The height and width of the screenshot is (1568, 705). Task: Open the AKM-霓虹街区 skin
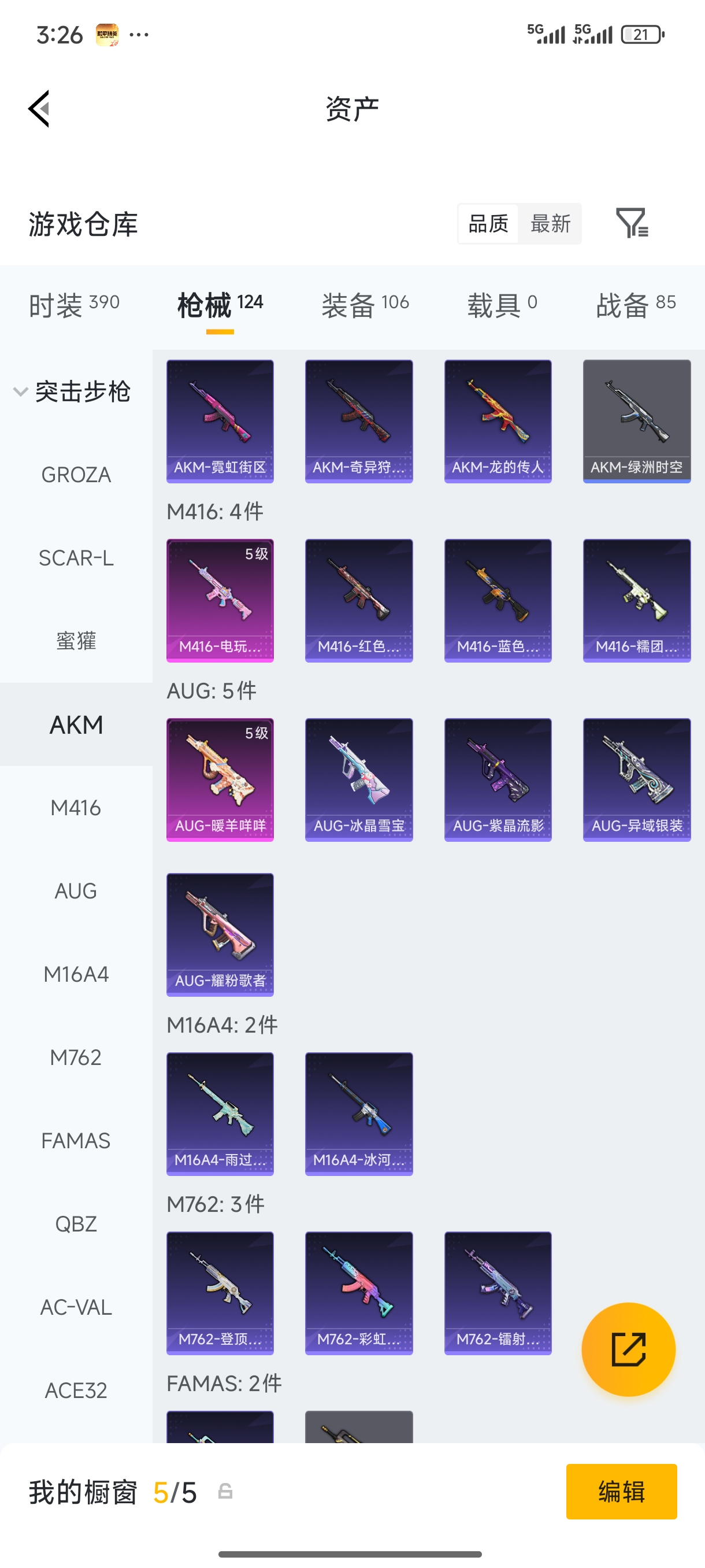pyautogui.click(x=220, y=421)
